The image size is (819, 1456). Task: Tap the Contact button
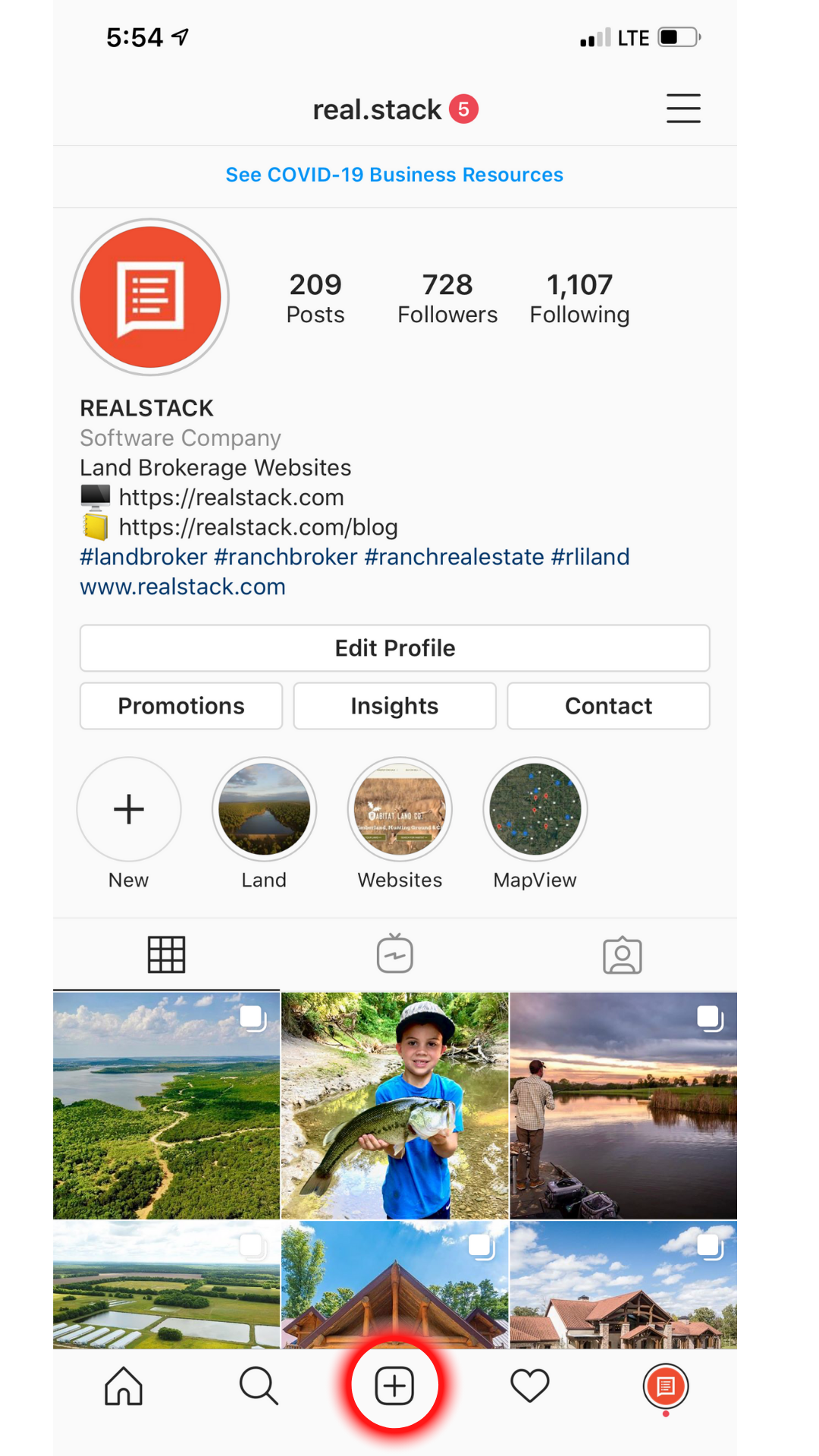pos(608,706)
